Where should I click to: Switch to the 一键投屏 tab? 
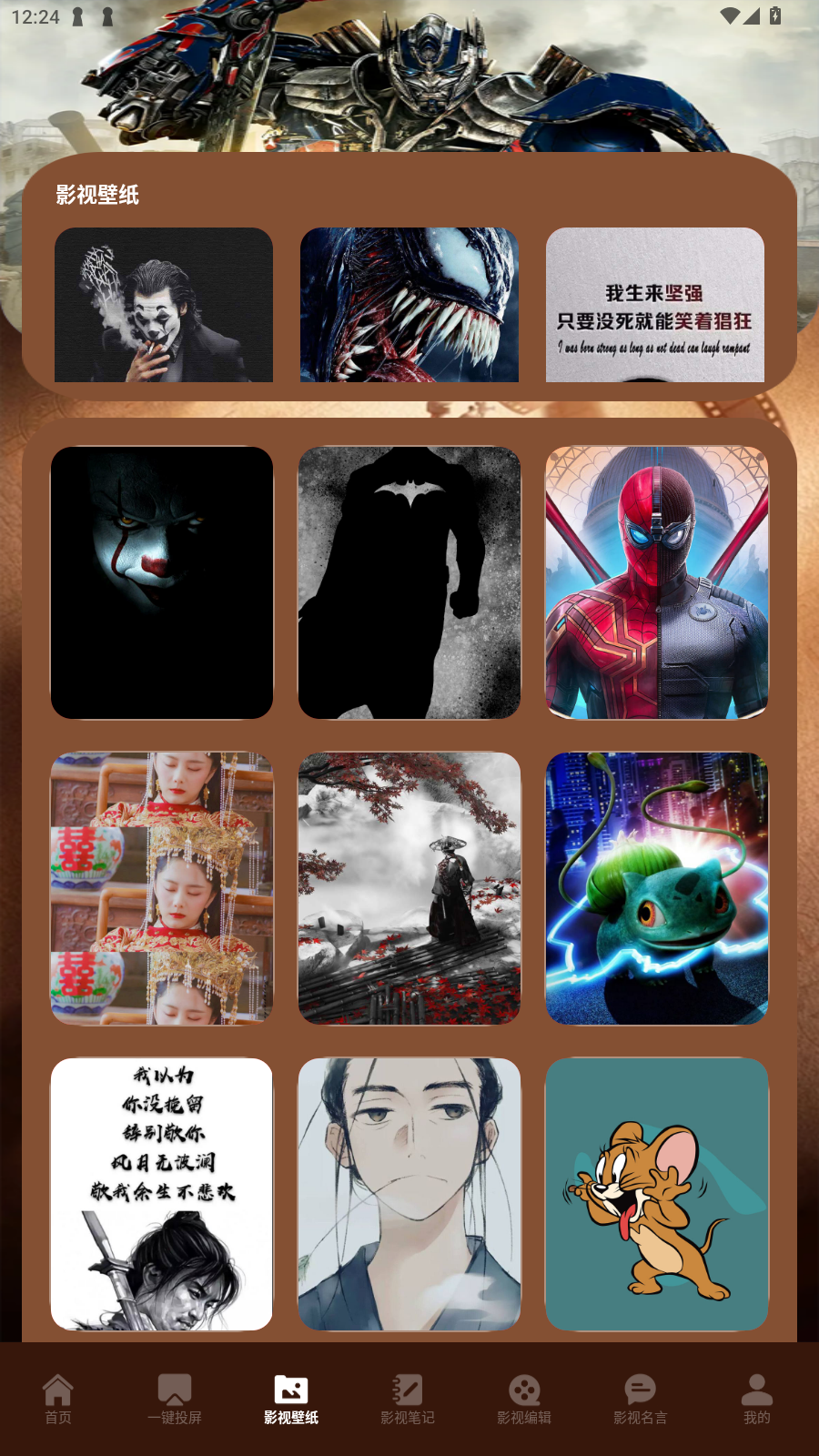(x=175, y=1400)
